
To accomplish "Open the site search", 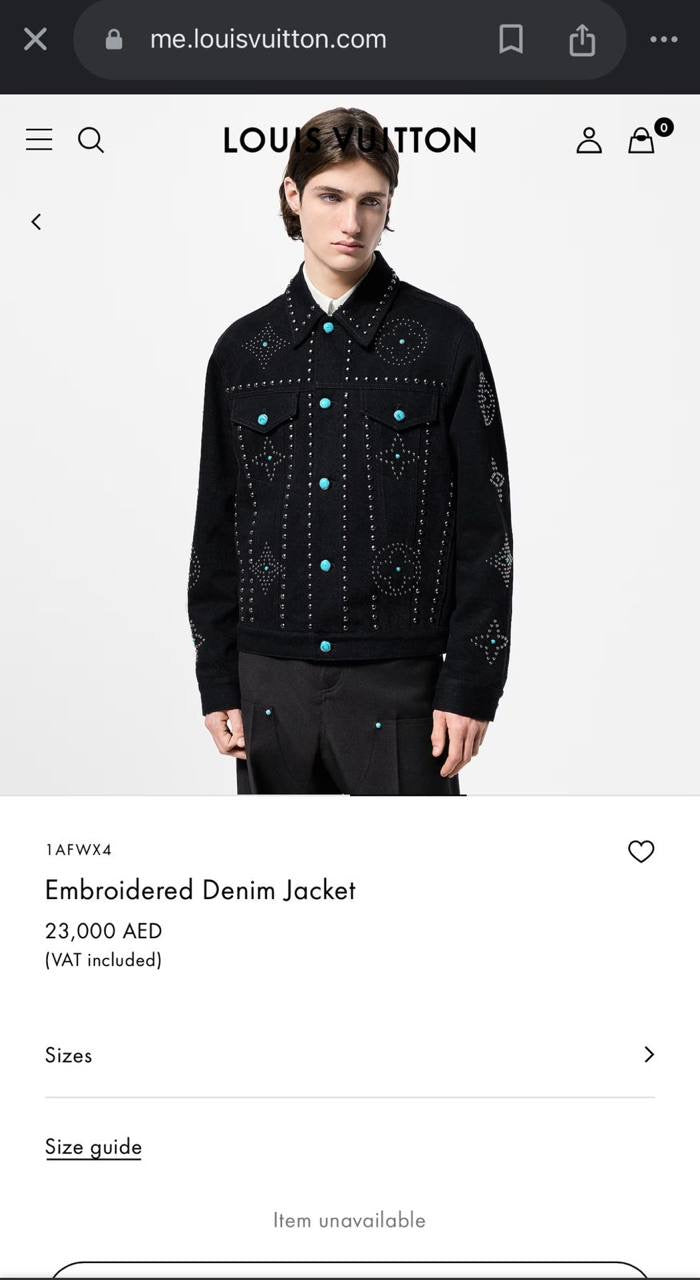I will 91,140.
